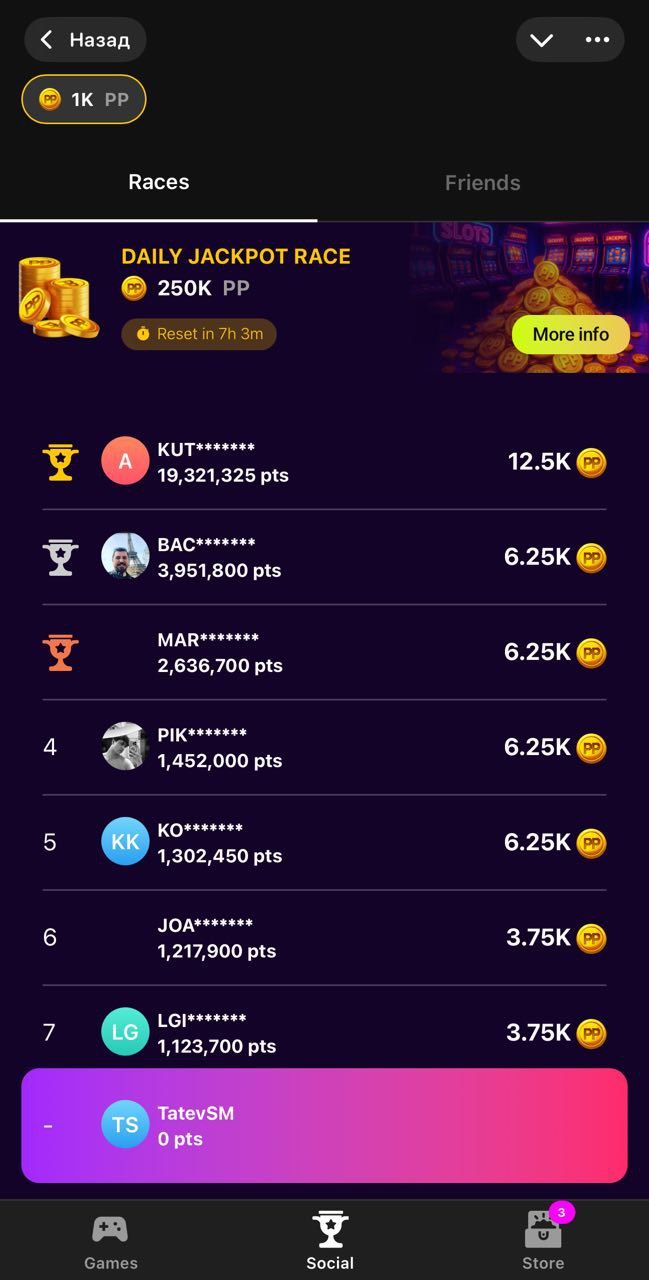Screen dimensions: 649x1280
Task: Collapse the mini app with the chevron
Action: [x=541, y=40]
